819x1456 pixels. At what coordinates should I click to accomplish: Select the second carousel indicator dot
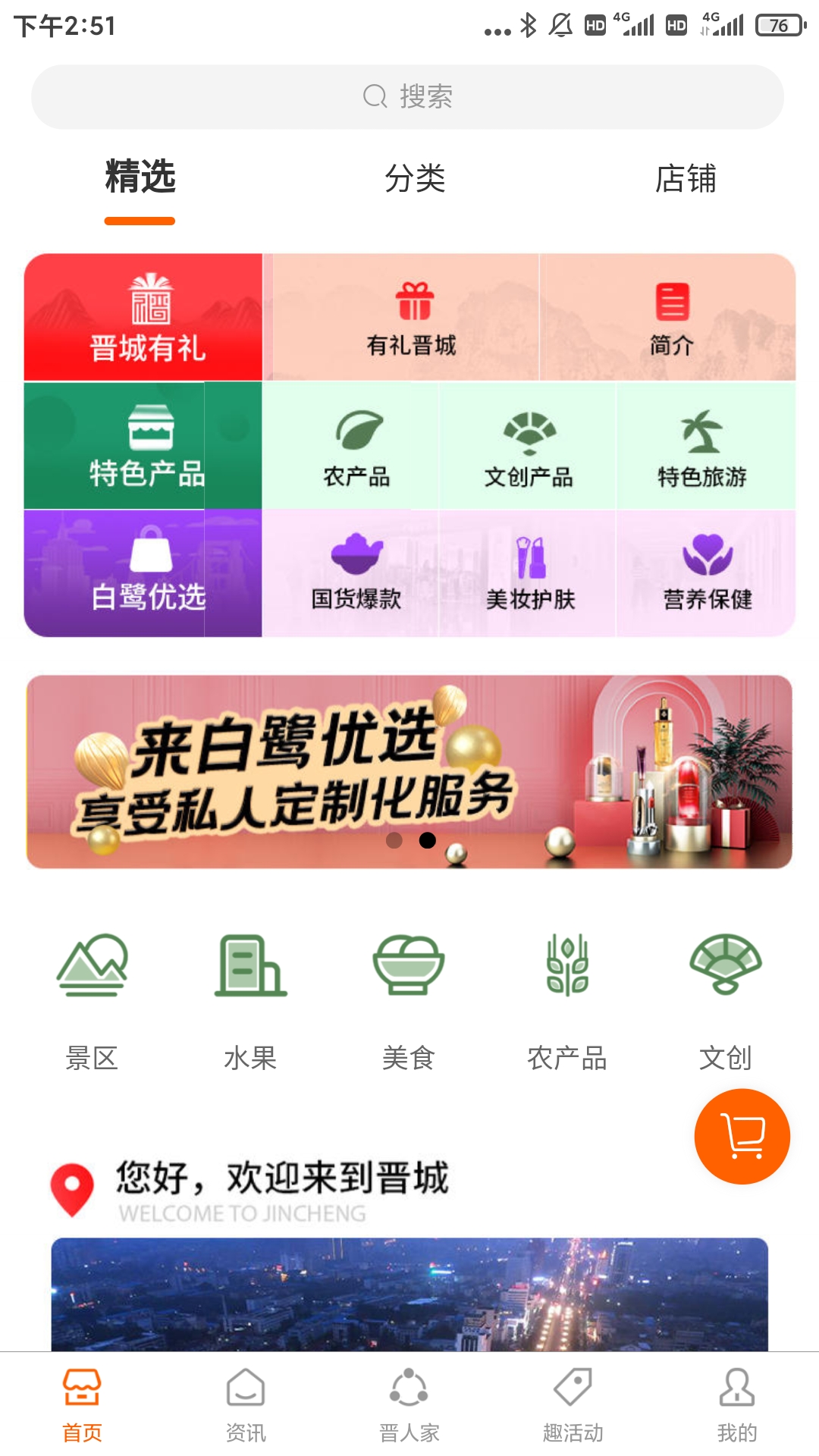point(427,840)
